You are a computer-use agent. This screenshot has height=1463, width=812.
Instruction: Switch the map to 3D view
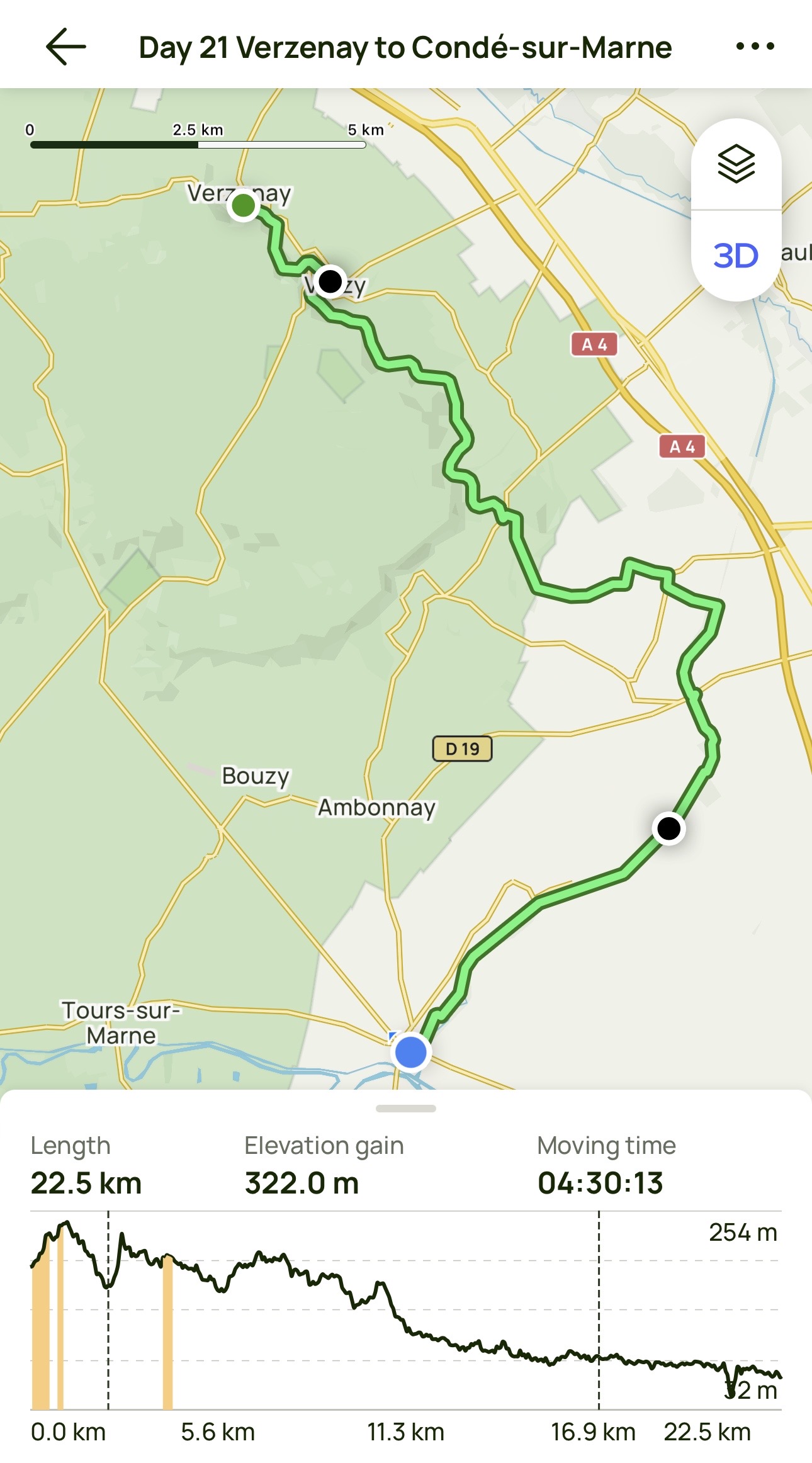click(736, 256)
